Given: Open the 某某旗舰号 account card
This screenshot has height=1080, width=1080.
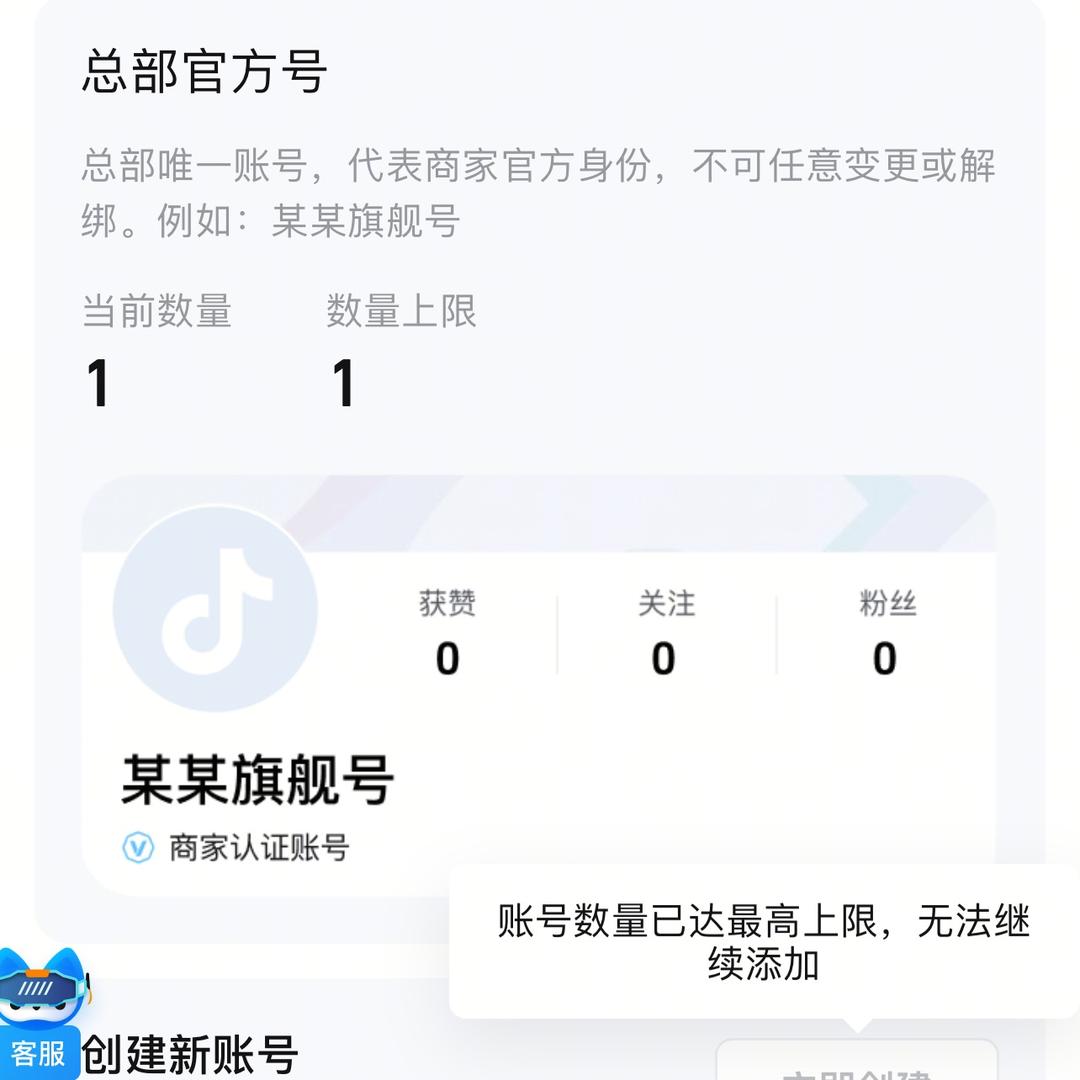Looking at the screenshot, I should pos(539,686).
